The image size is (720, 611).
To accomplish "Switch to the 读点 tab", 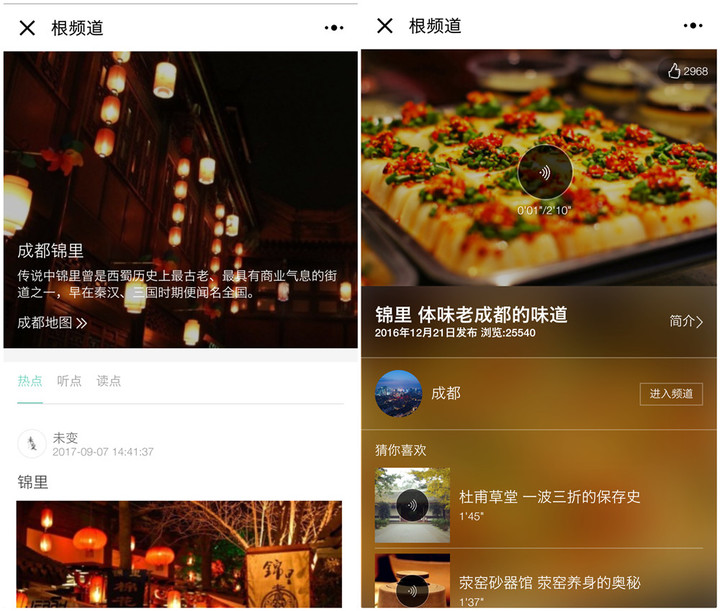I will tap(109, 381).
